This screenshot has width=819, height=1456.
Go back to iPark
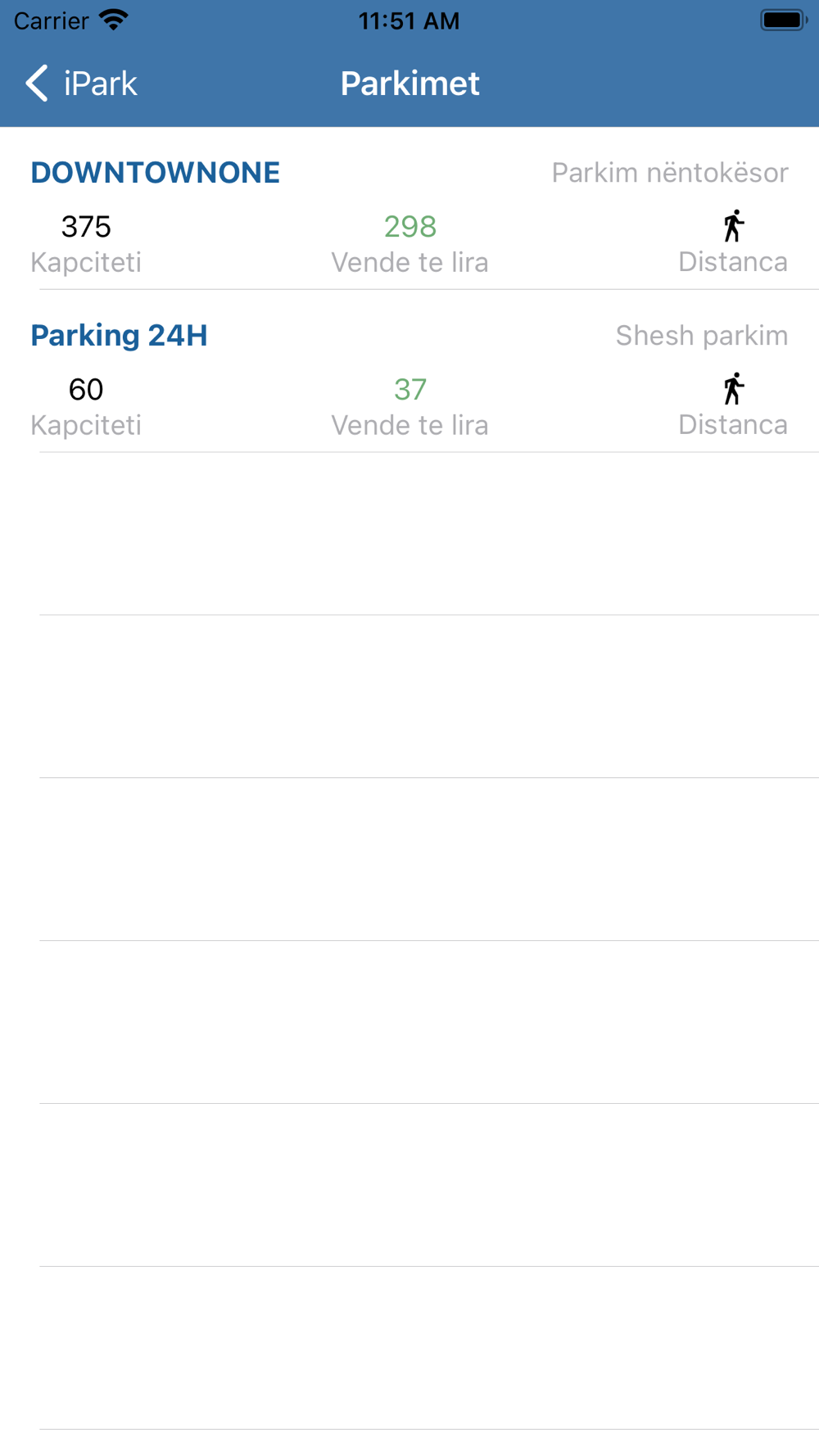[81, 84]
